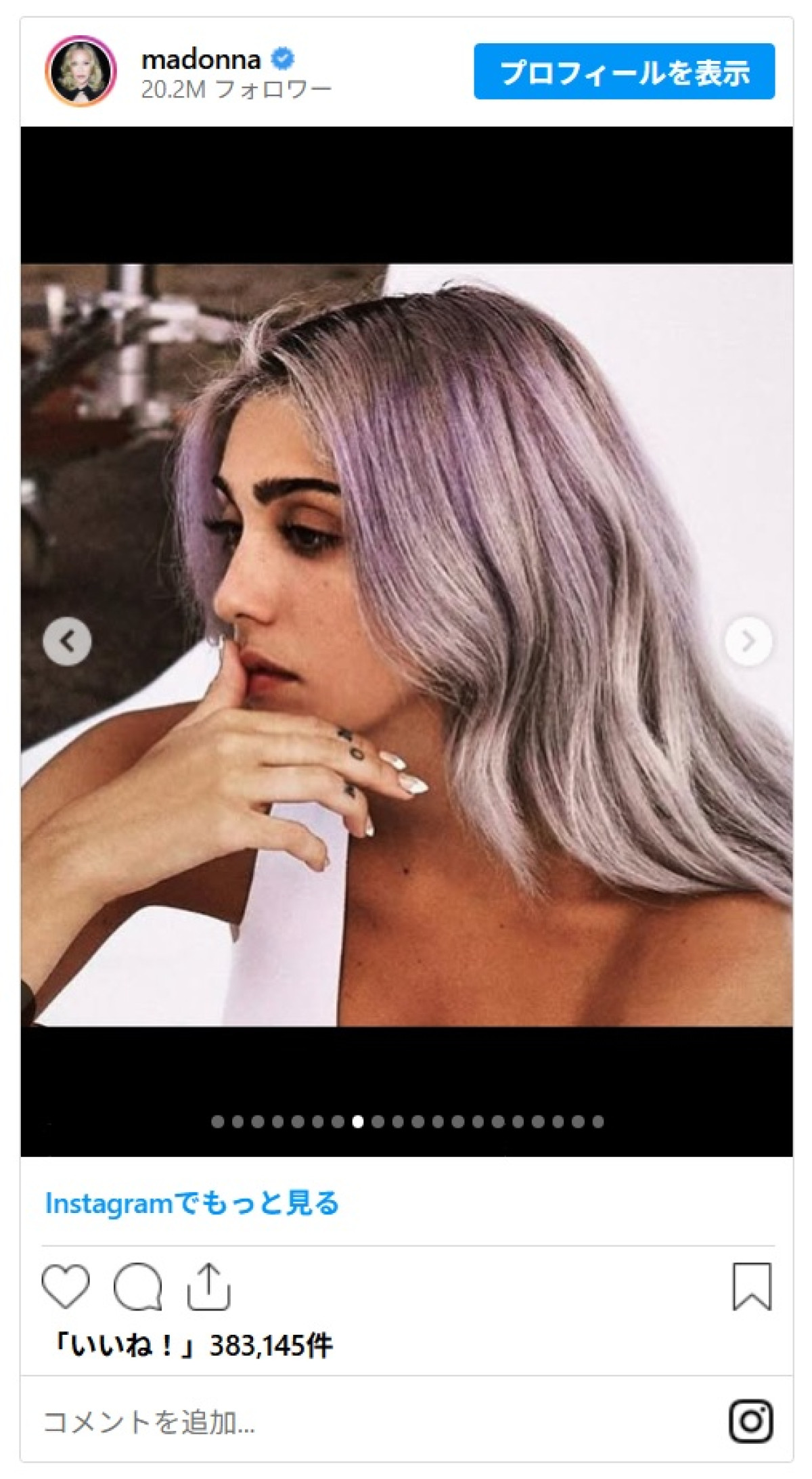Open madonna's profile avatar
Viewport: 812px width, 1479px height.
pos(81,72)
